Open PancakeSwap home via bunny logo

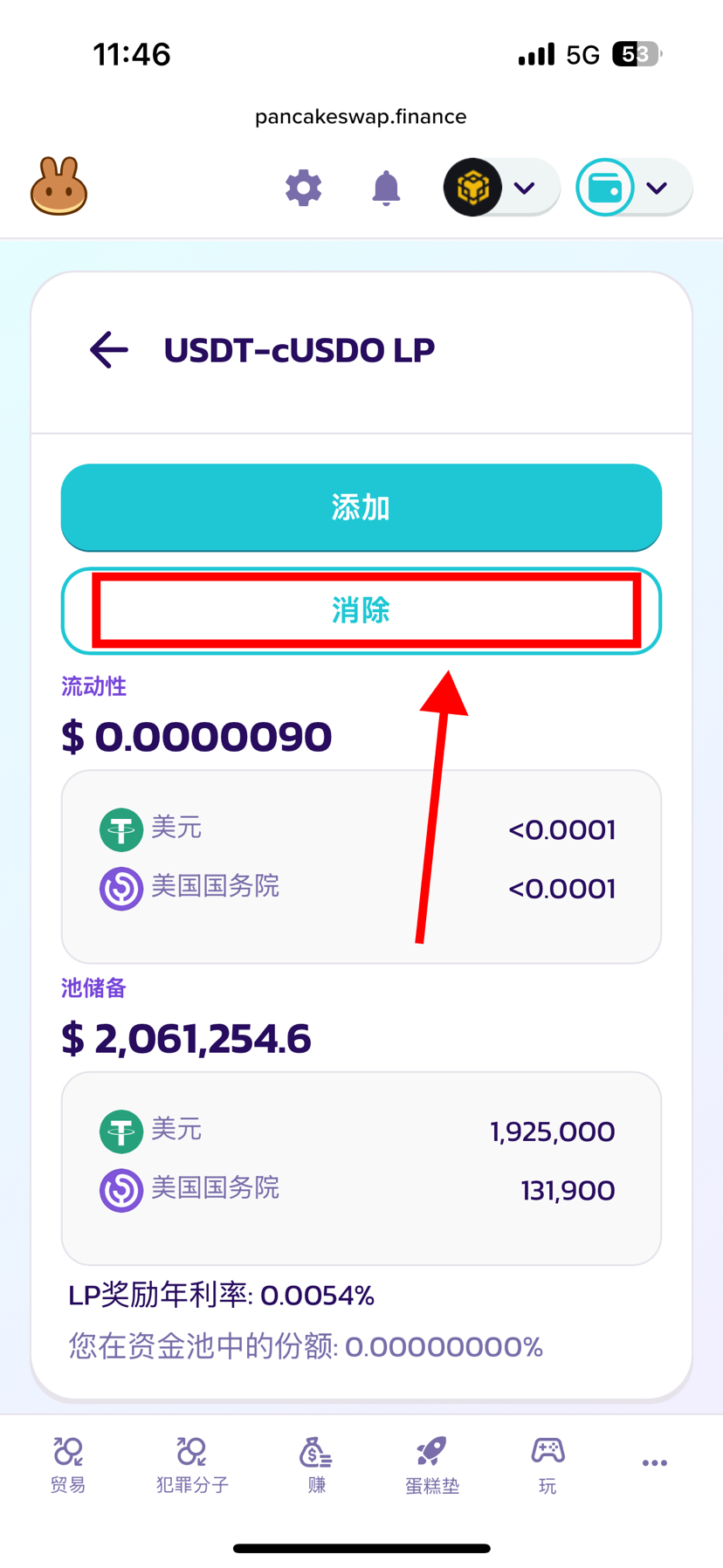click(59, 187)
